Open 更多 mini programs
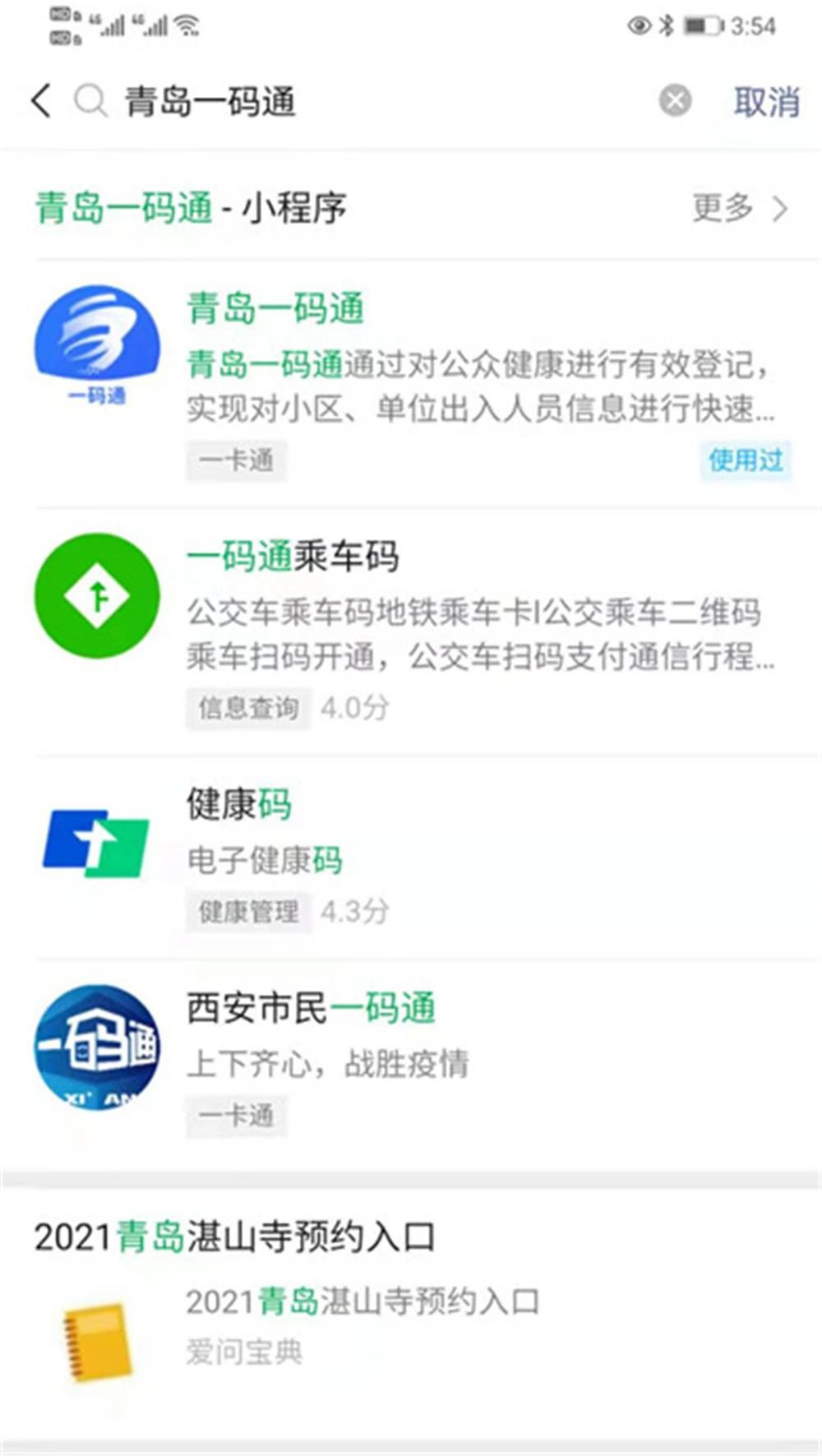Image resolution: width=822 pixels, height=1456 pixels. click(740, 208)
